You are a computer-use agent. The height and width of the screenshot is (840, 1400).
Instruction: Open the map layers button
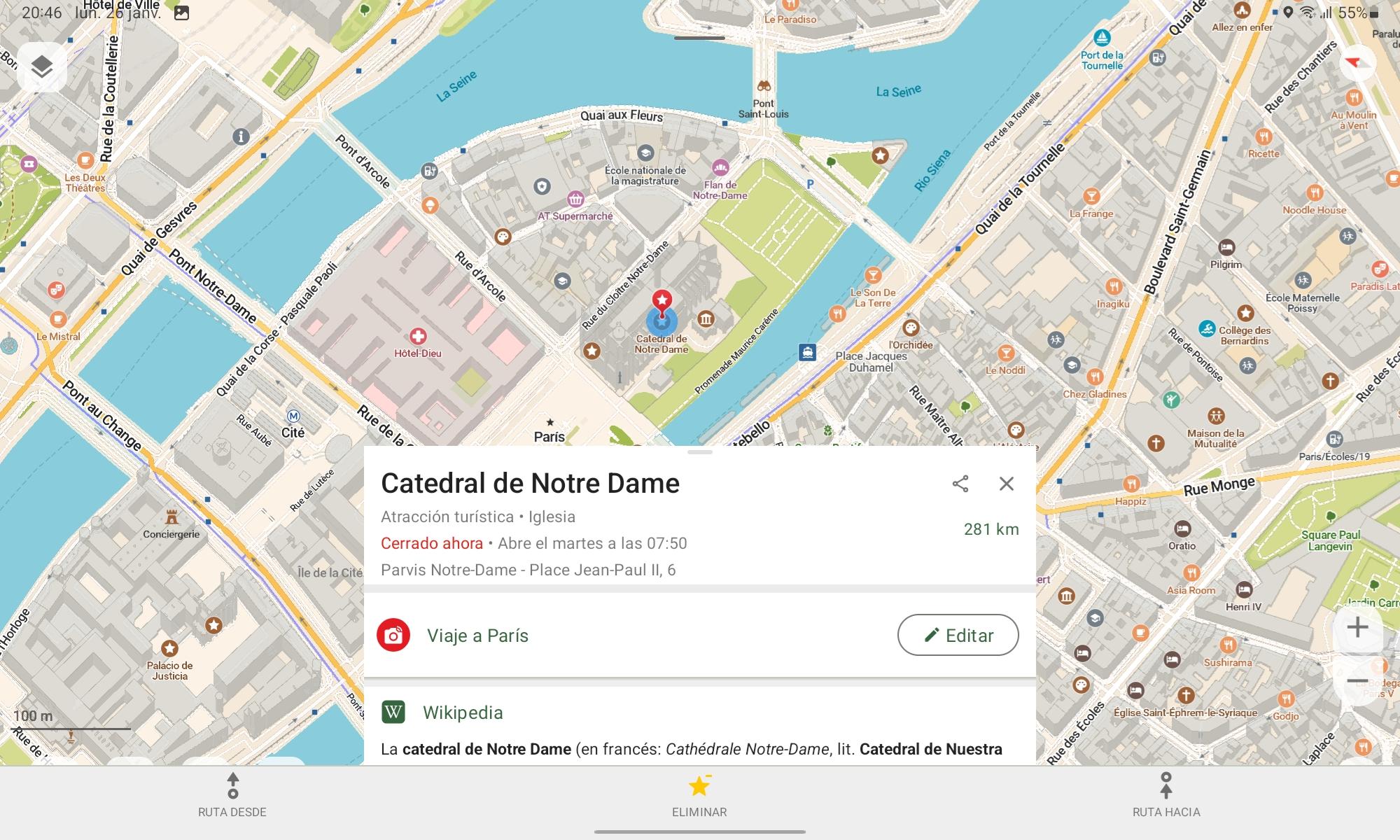pos(42,68)
